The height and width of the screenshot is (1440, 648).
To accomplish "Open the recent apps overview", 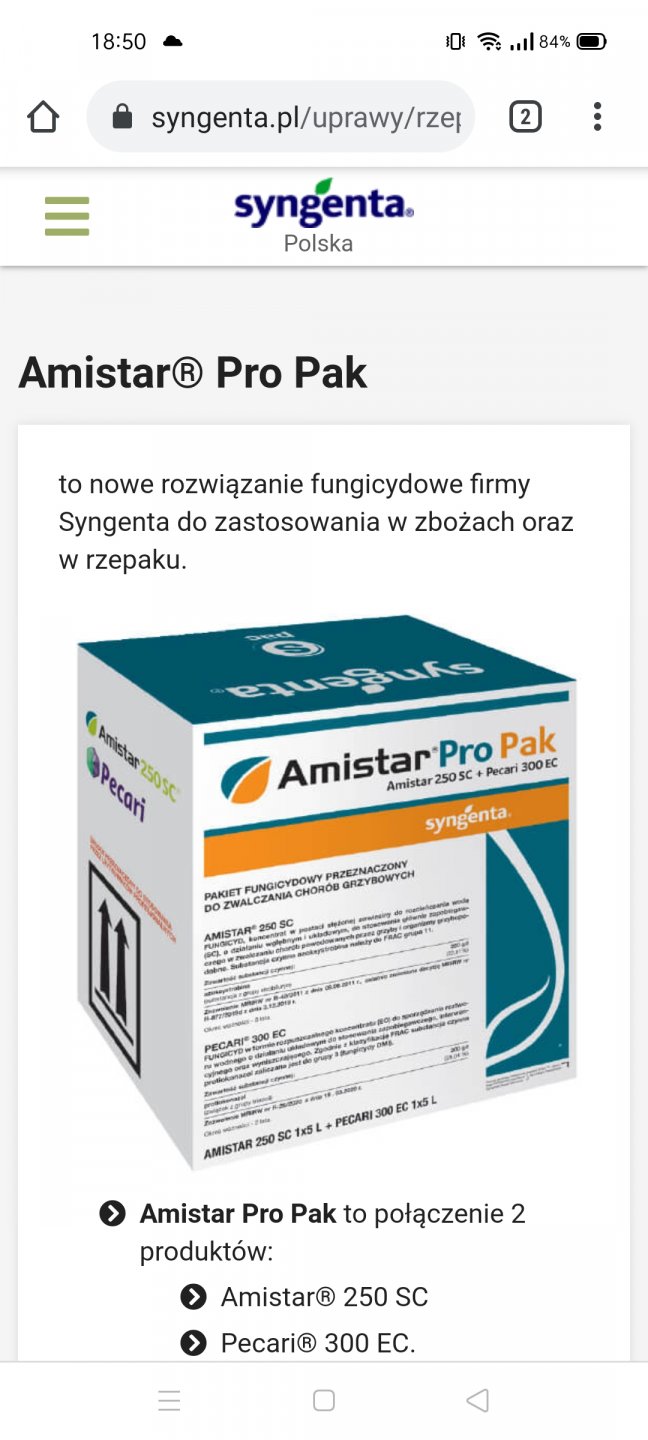I will pyautogui.click(x=169, y=1400).
